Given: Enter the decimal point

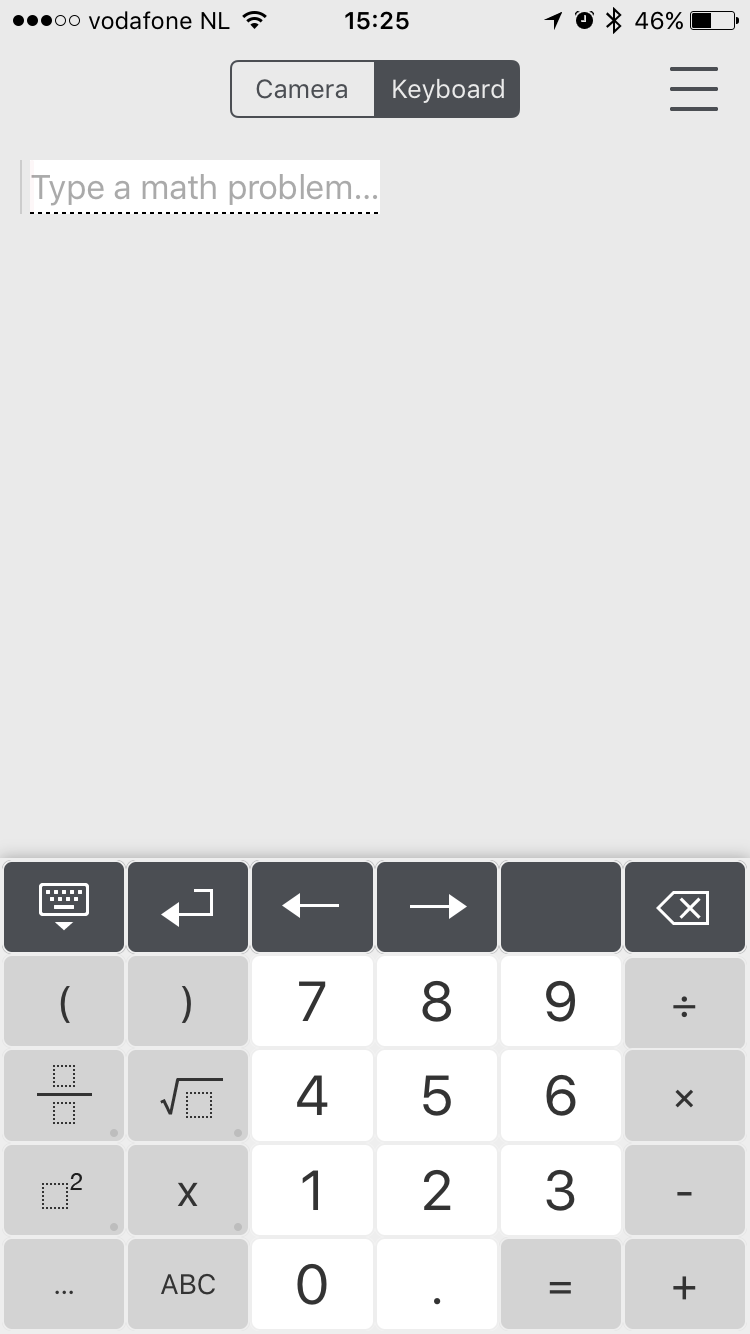Looking at the screenshot, I should (436, 1285).
